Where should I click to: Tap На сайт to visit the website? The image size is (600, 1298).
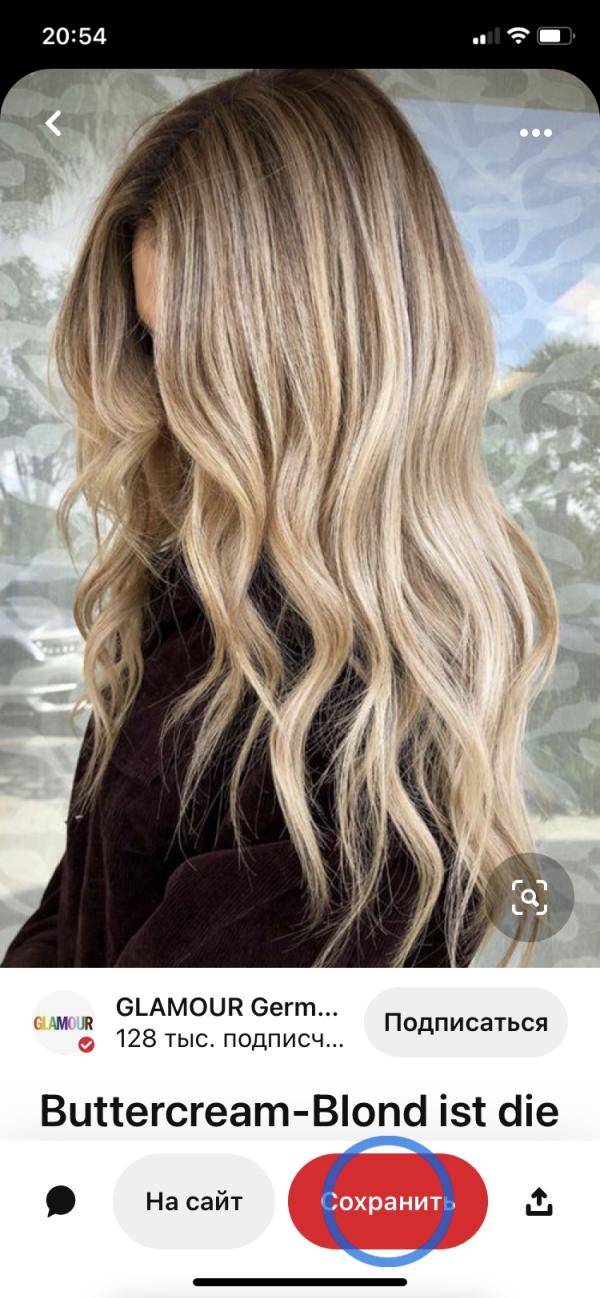point(194,1201)
